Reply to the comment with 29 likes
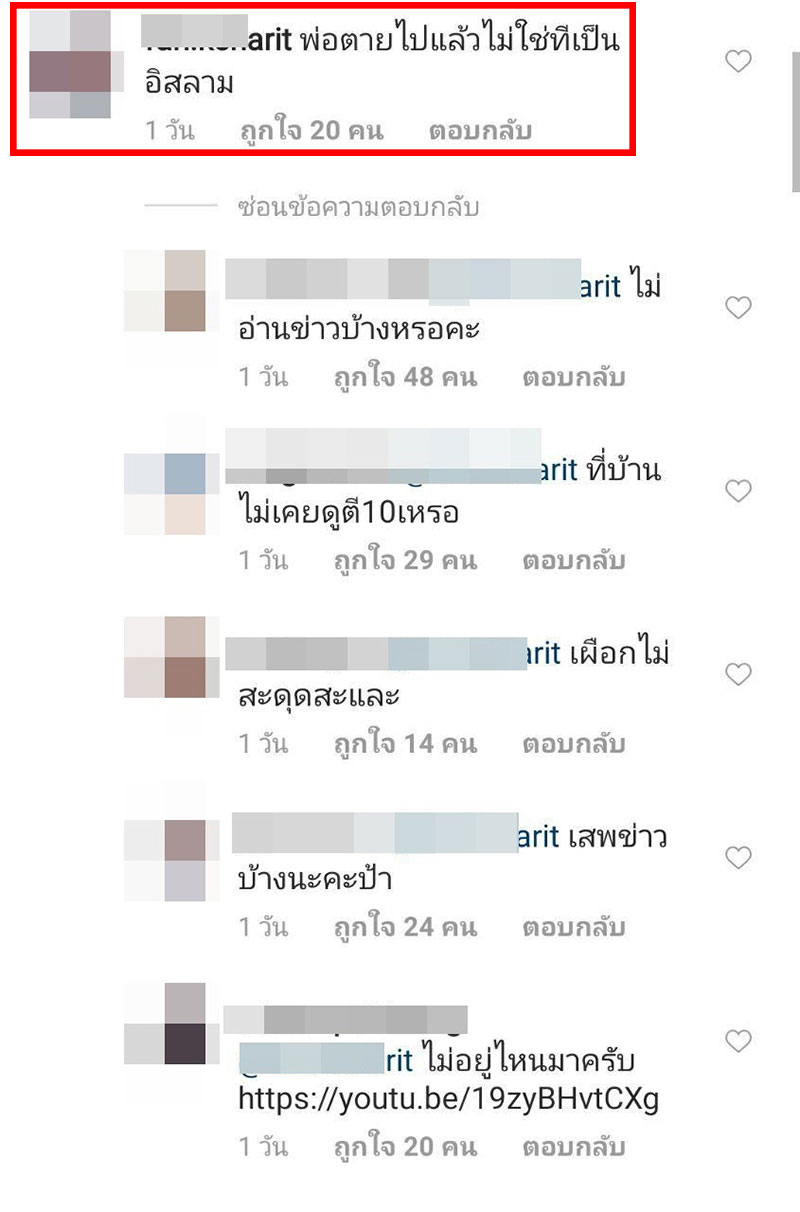800x1212 pixels. (x=573, y=560)
